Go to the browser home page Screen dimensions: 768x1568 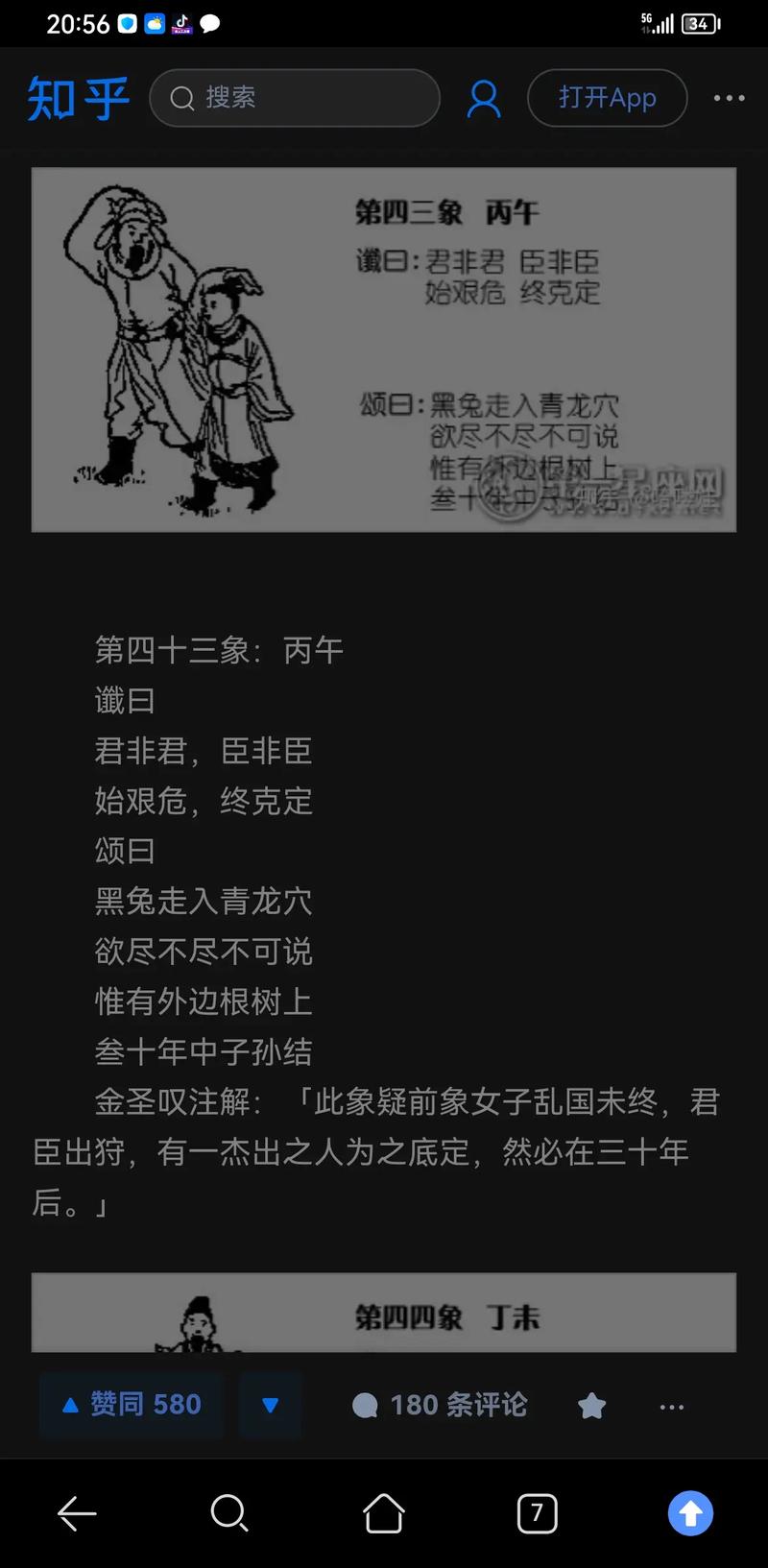click(384, 1513)
